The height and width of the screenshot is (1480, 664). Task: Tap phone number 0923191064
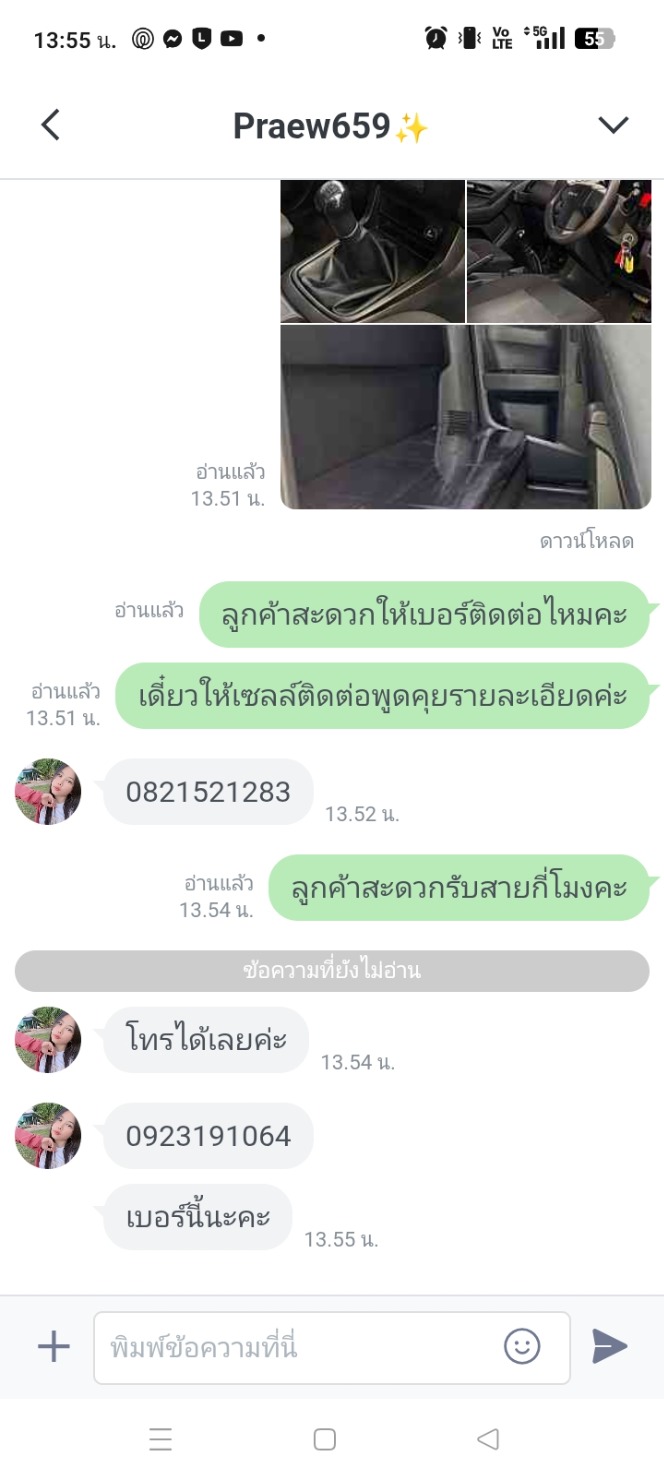[208, 1136]
